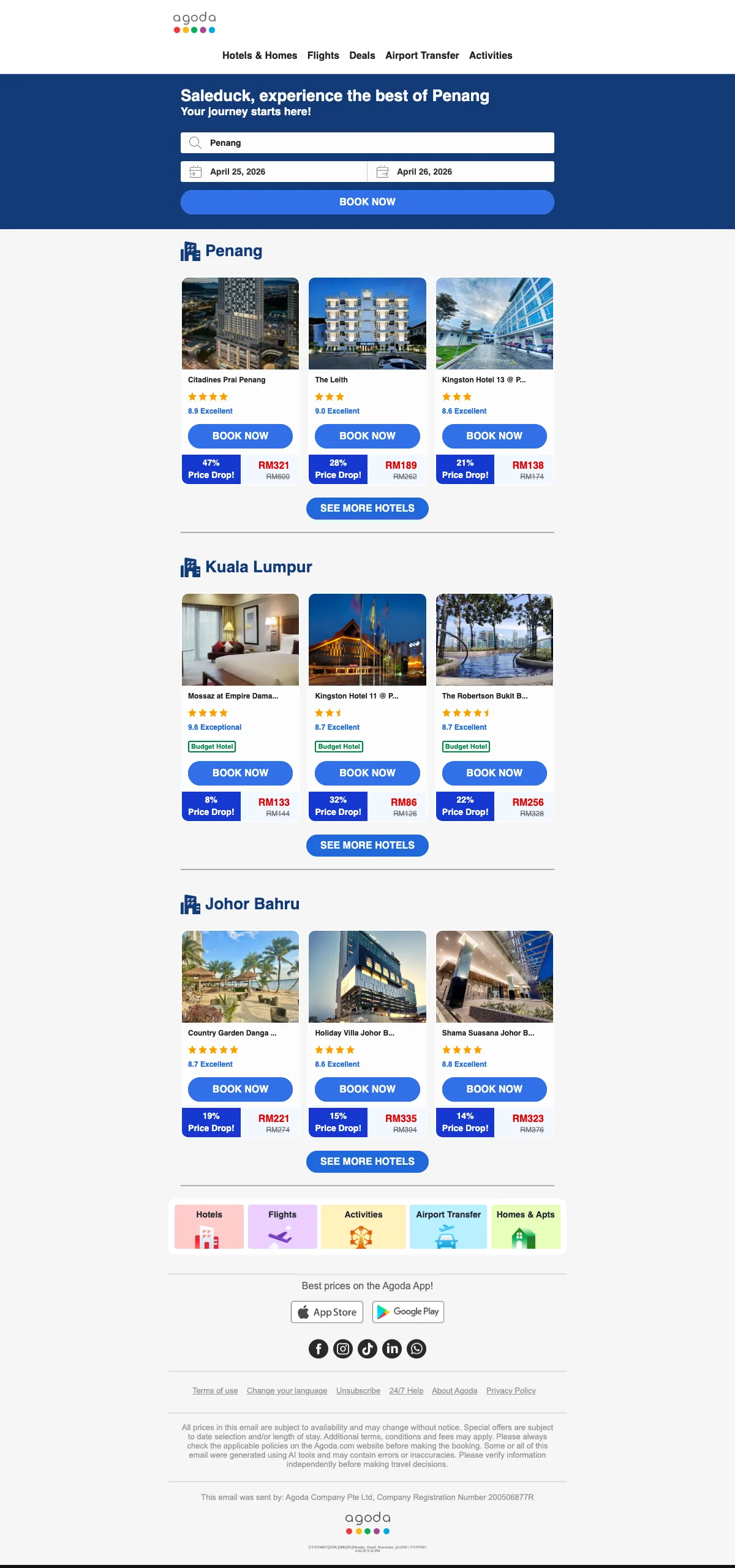Book Holiday Villa Johor Bahru now
The image size is (735, 1568).
367,1089
